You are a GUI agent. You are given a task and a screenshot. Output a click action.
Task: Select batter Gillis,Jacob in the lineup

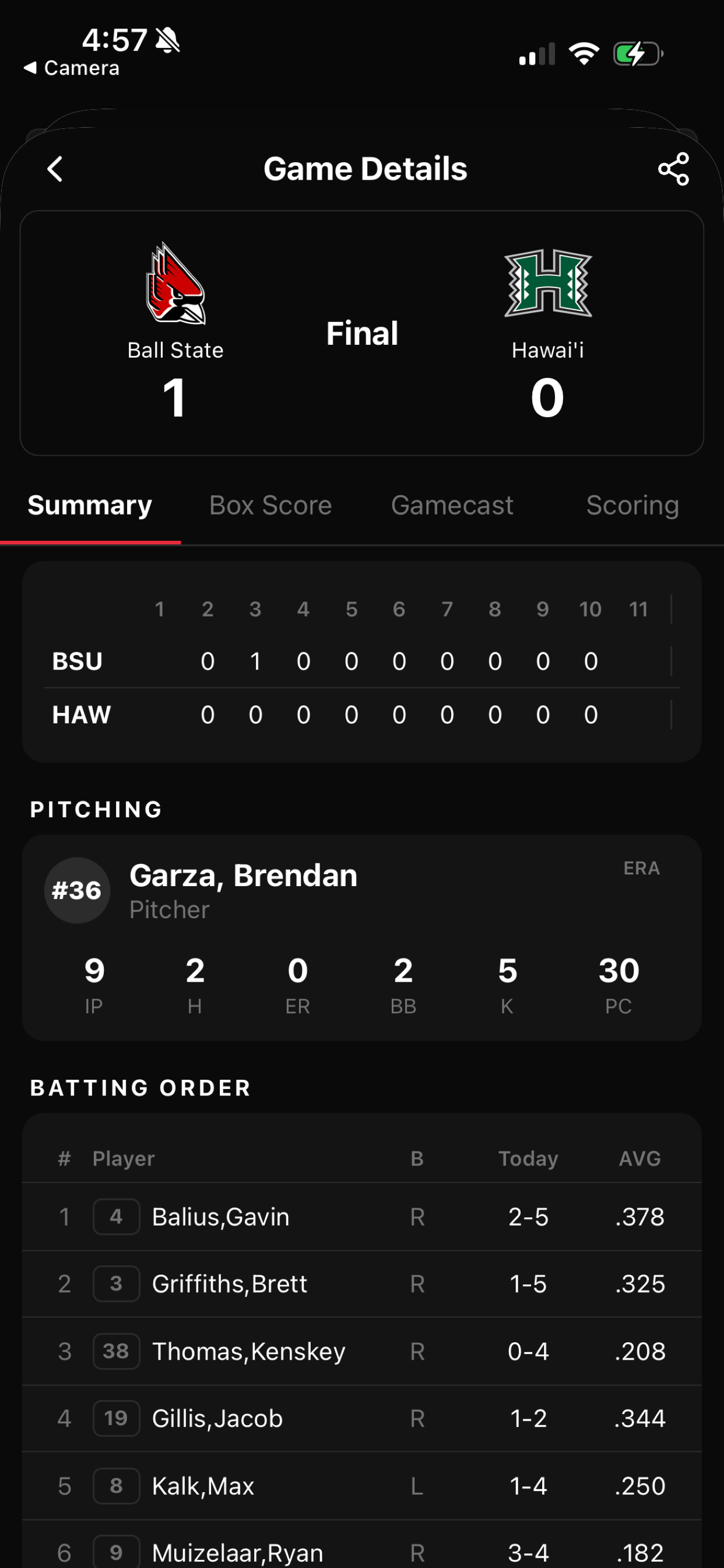tap(217, 1418)
